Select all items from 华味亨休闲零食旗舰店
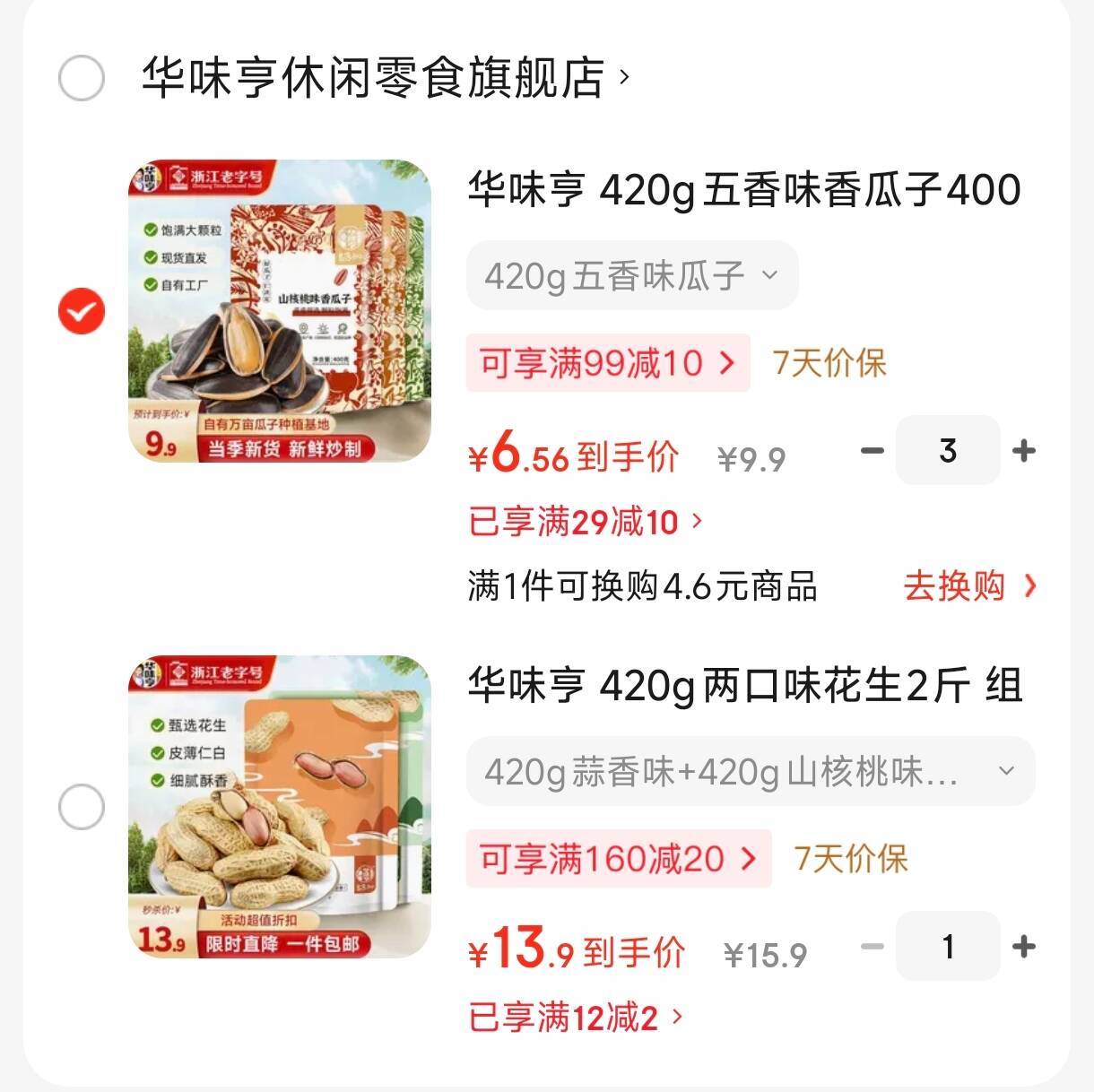 82,78
